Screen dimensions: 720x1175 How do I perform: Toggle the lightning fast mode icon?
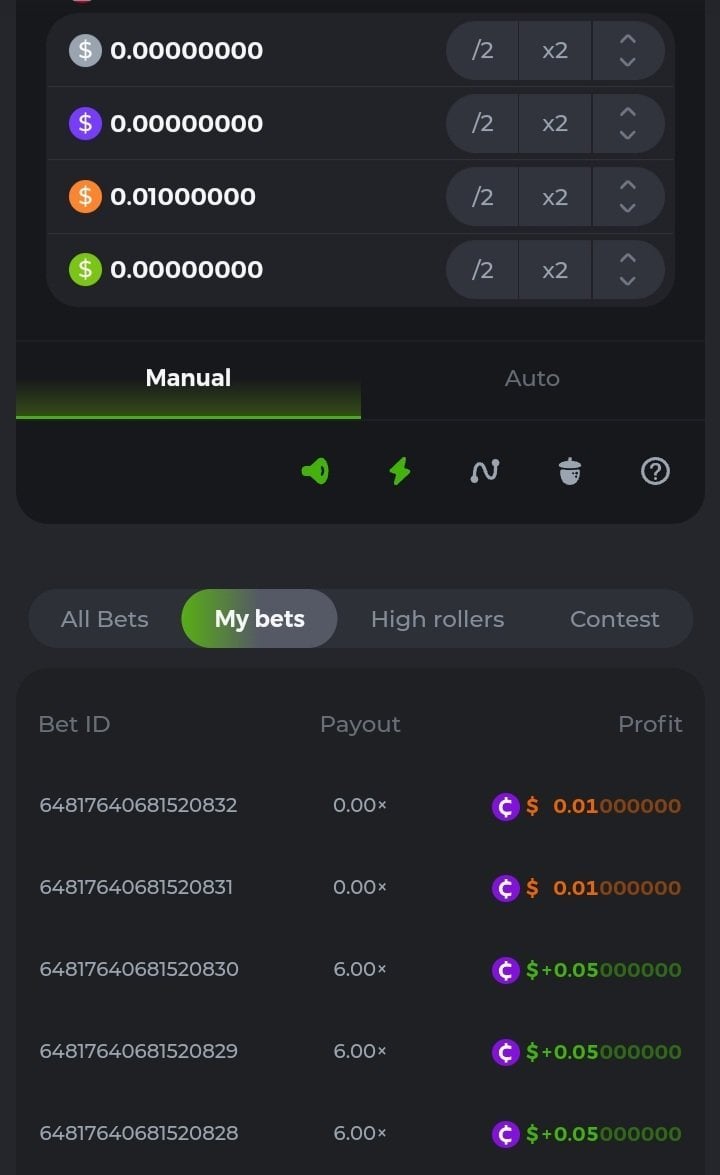[400, 471]
